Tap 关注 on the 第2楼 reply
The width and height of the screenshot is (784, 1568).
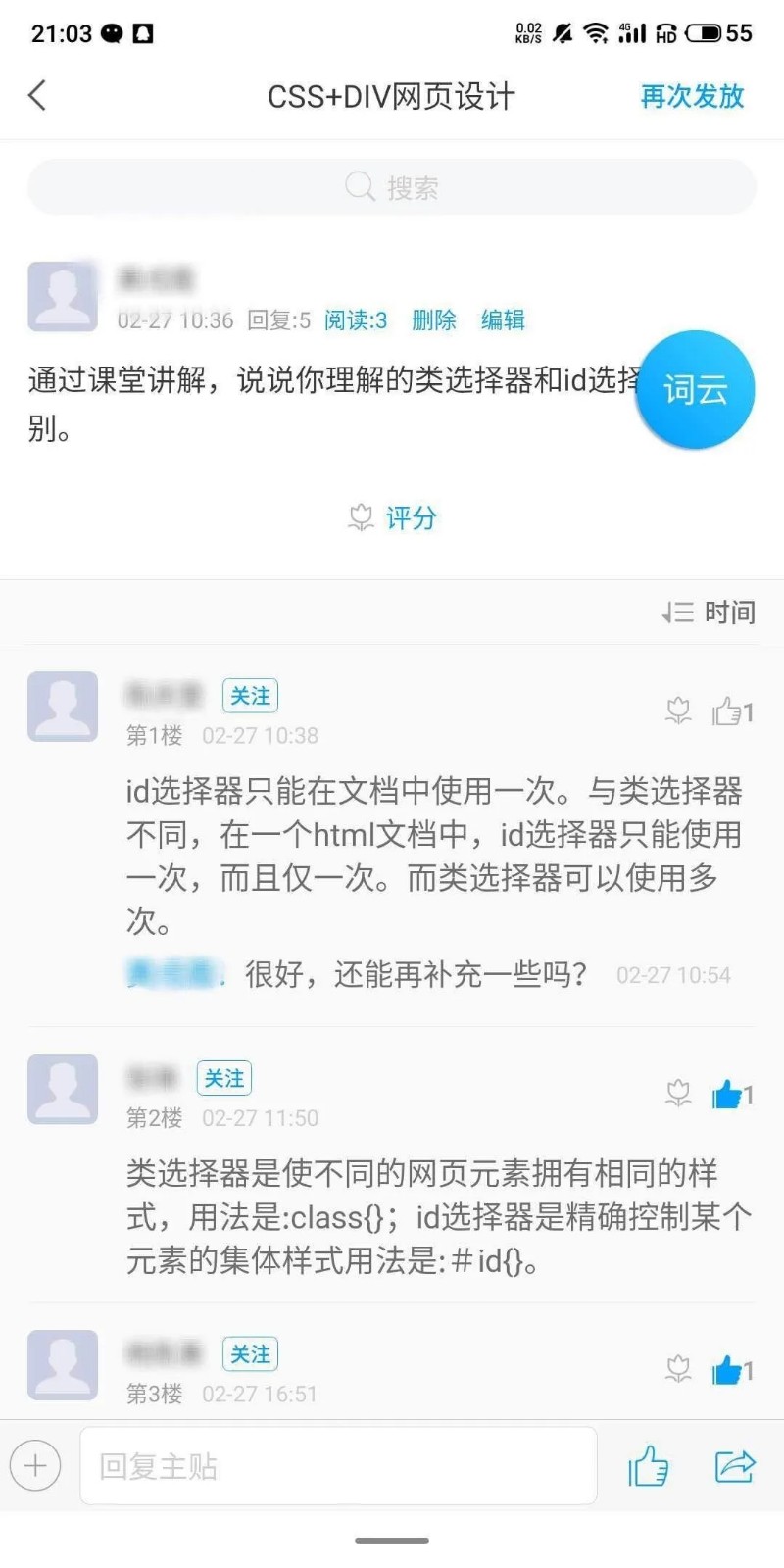pyautogui.click(x=224, y=1078)
